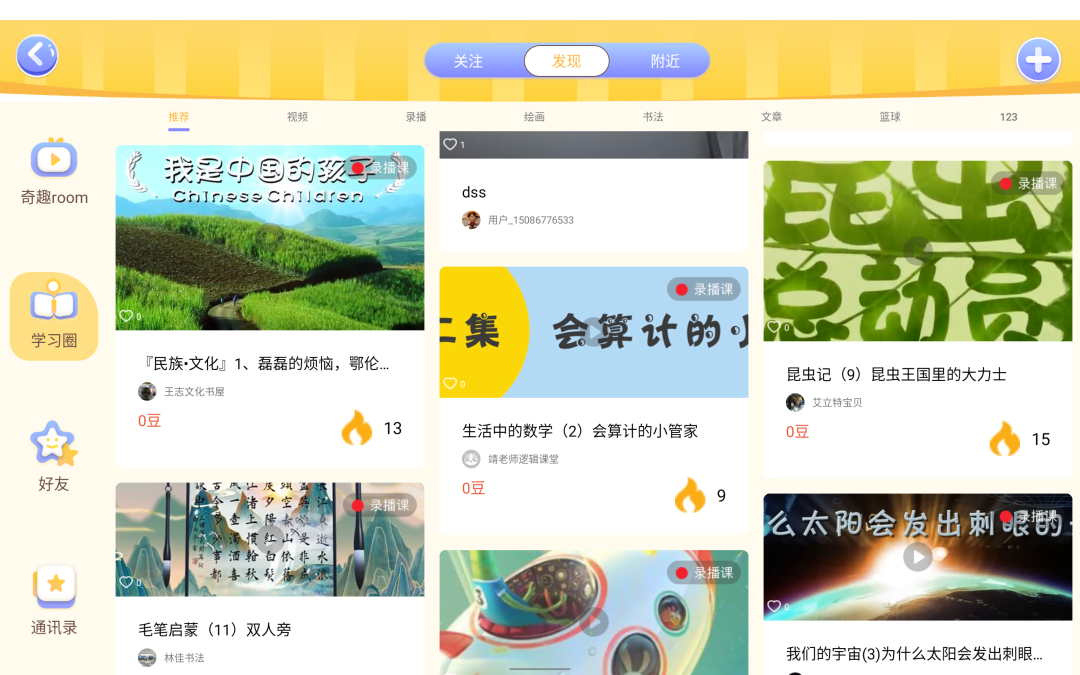Select the 发现 segment
Screen dimensions: 1080x675
[x=566, y=61]
